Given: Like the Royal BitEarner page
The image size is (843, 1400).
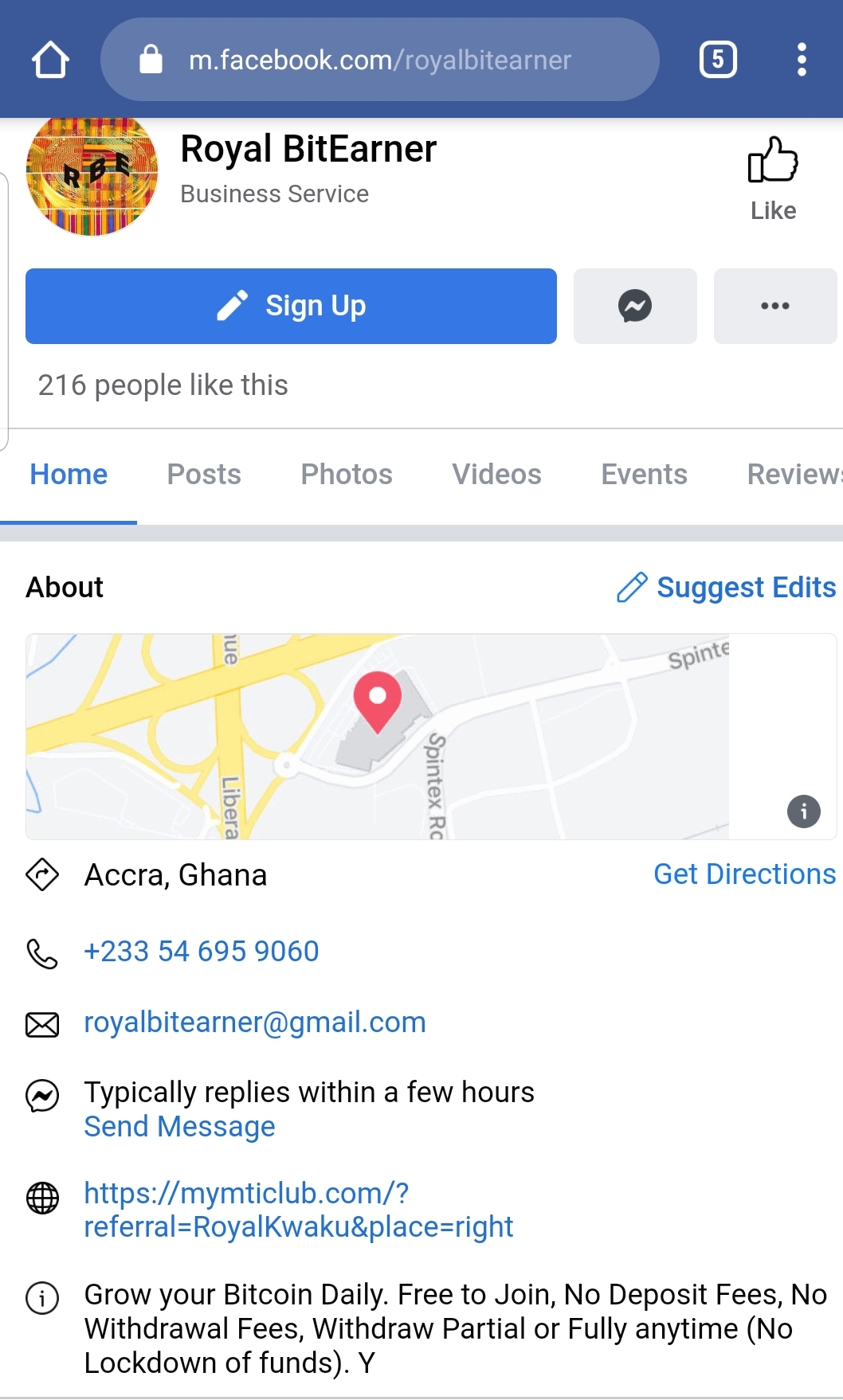Looking at the screenshot, I should point(773,178).
